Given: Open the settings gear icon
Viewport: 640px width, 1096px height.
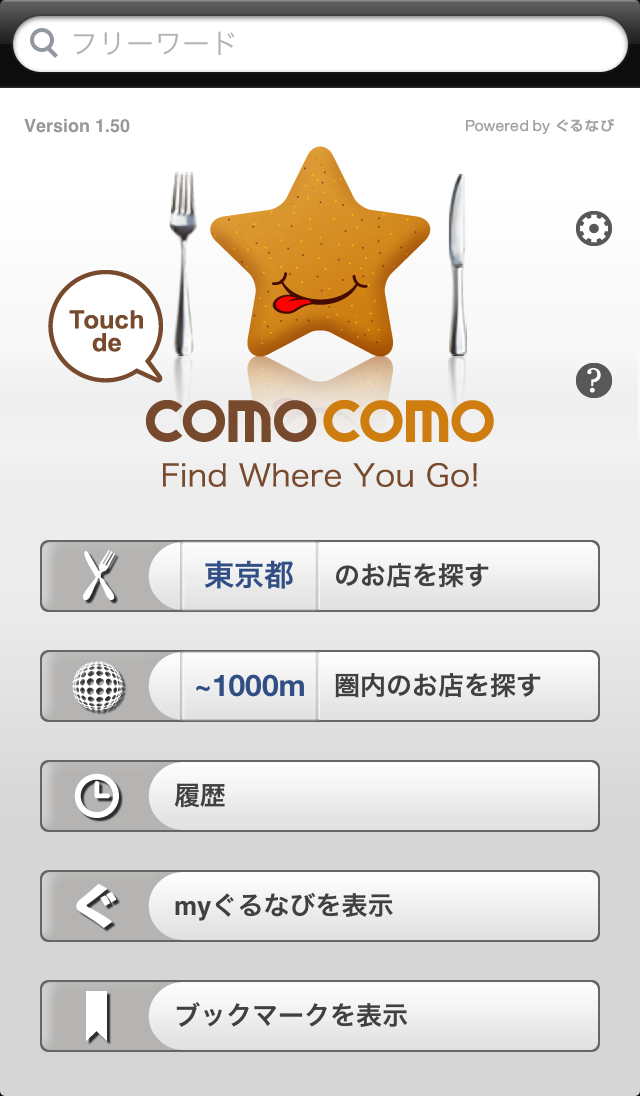Looking at the screenshot, I should click(x=594, y=229).
